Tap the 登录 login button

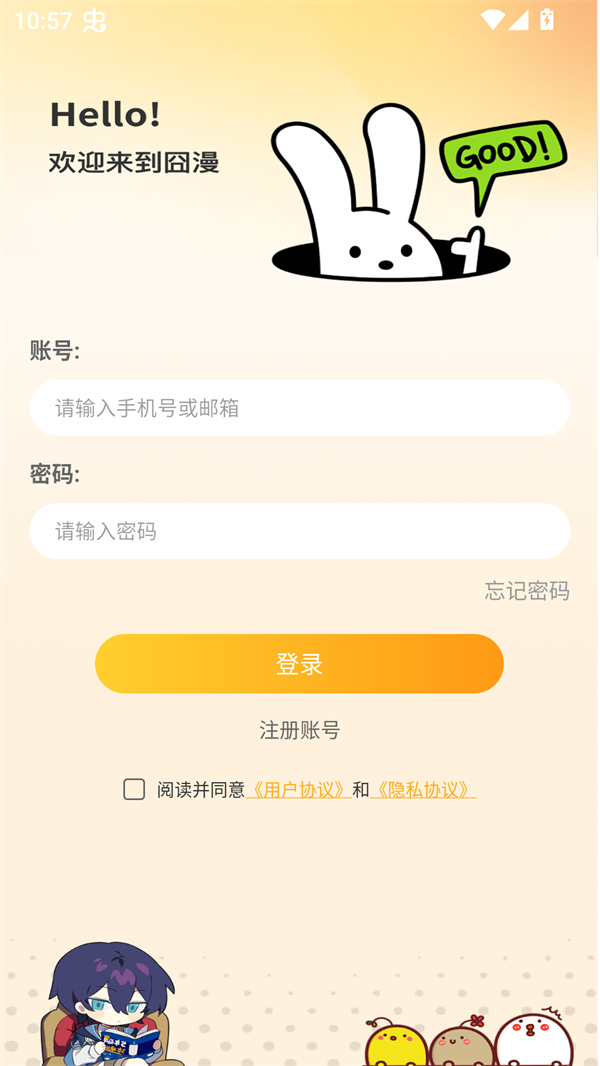tap(299, 664)
